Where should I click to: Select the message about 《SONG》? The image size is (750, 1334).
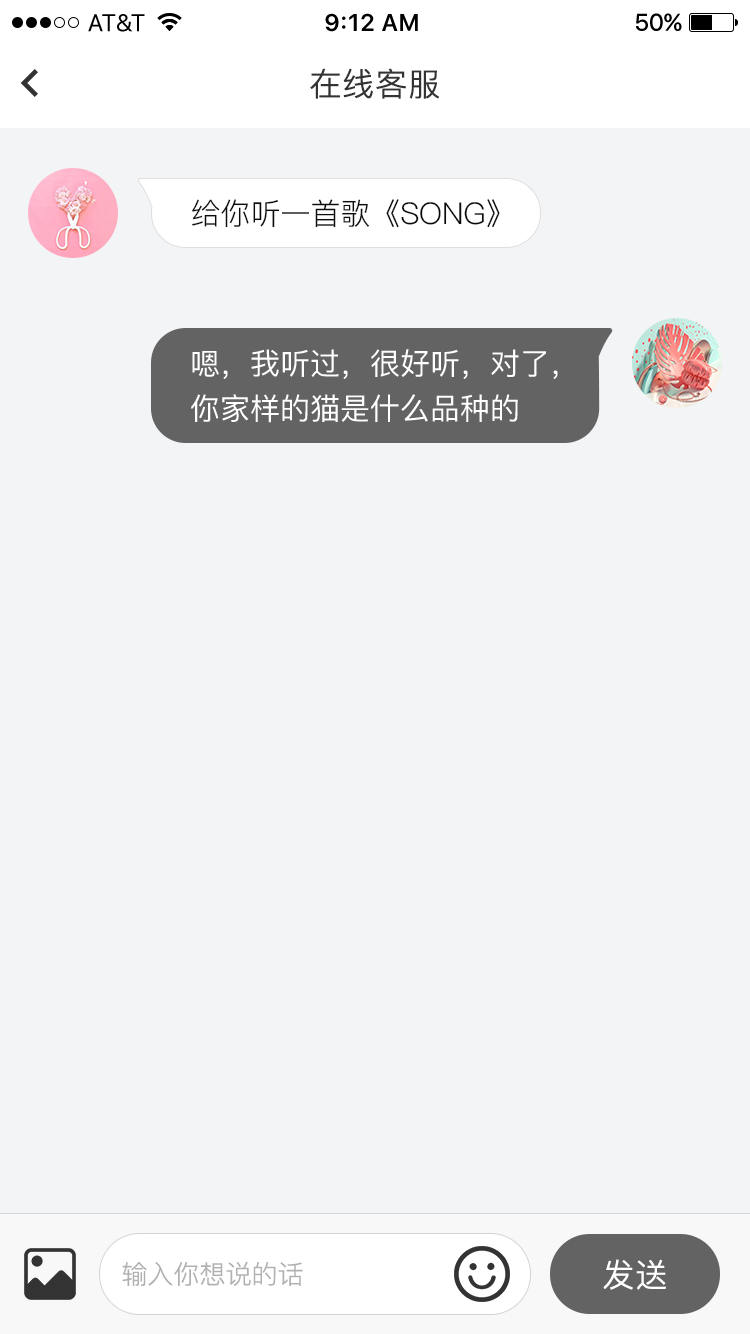[x=344, y=213]
